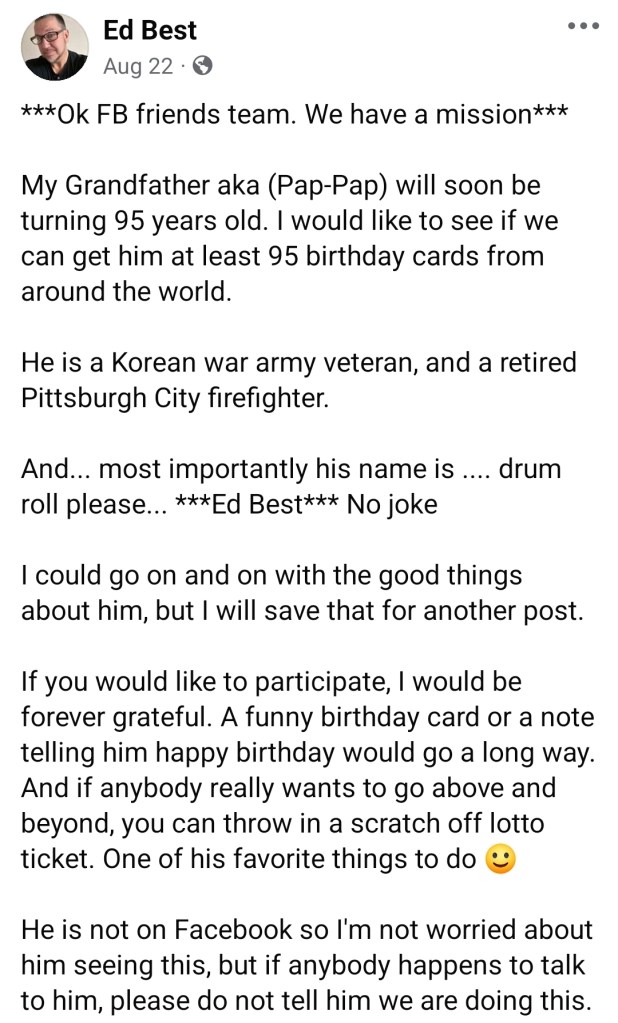Tap the Ed Best author name
This screenshot has height=1023, width=618.
click(150, 30)
